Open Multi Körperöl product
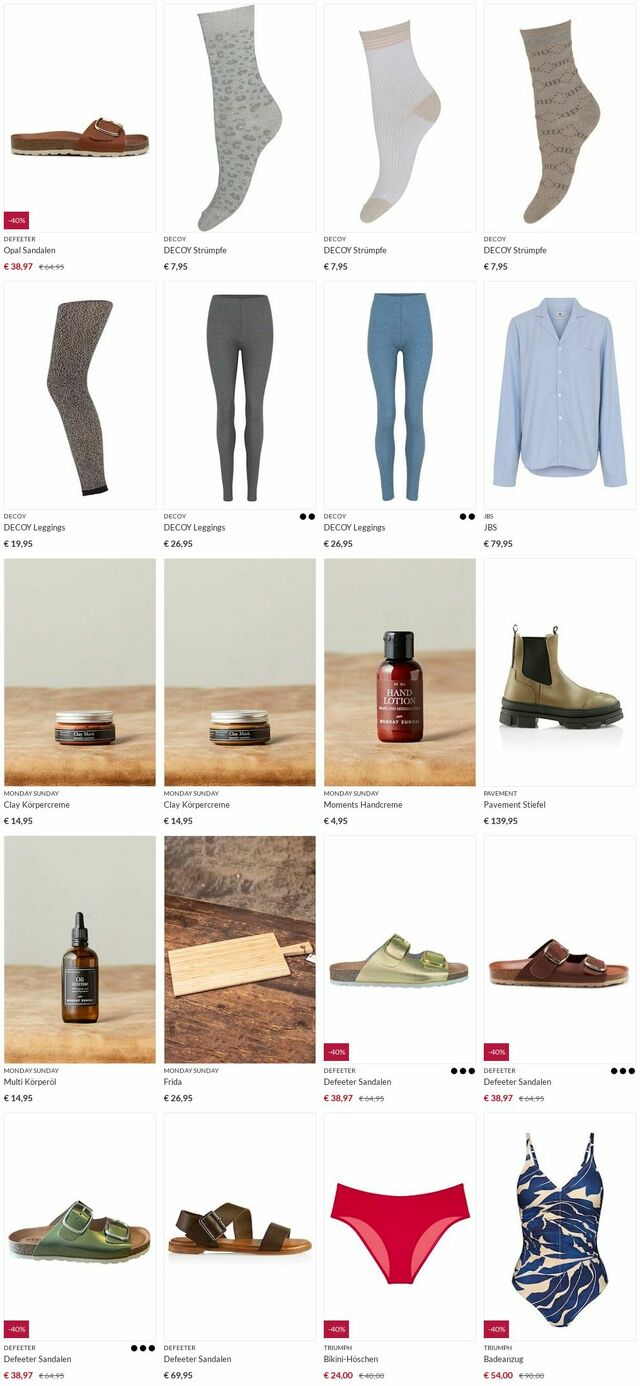This screenshot has height=1386, width=640. [80, 950]
